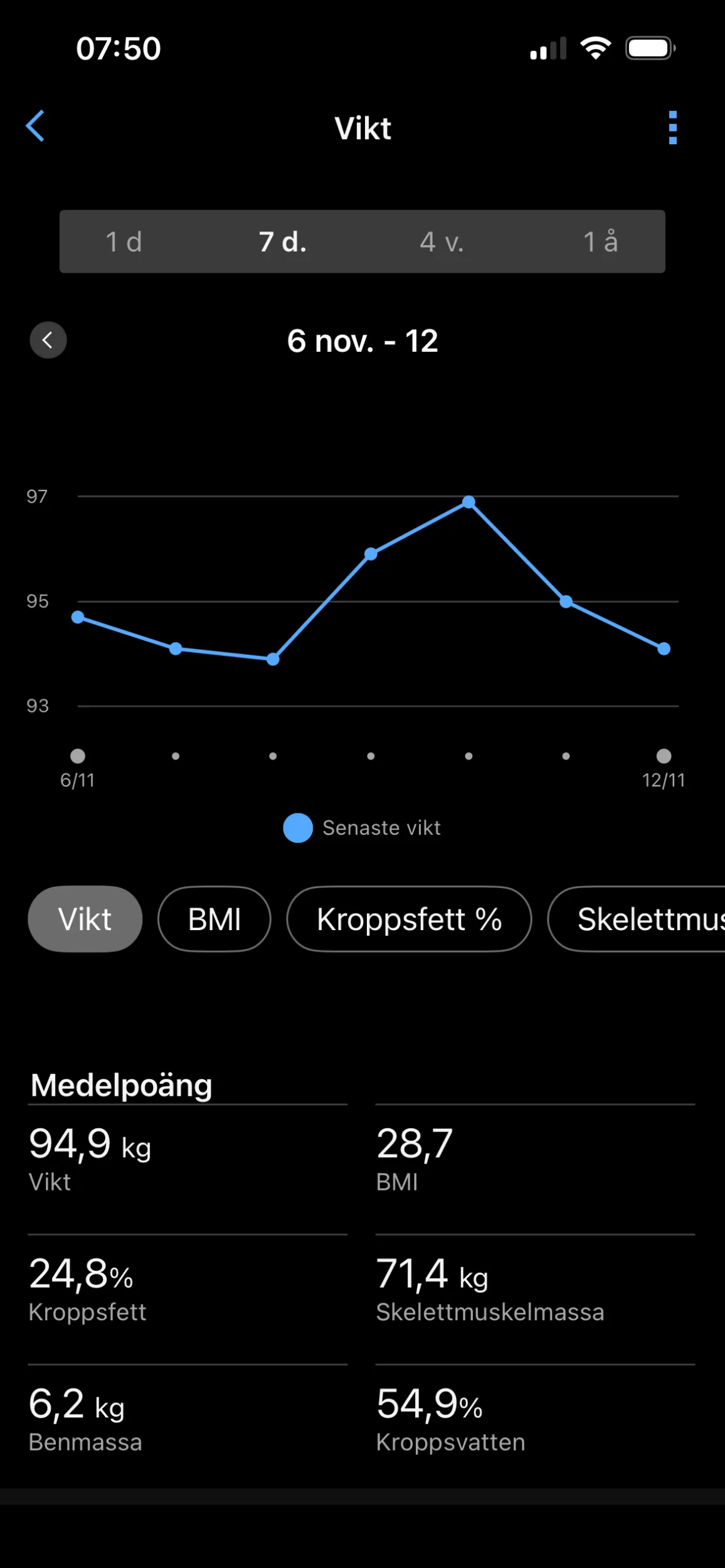Show the 1 å yearly view
The height and width of the screenshot is (1568, 725).
pyautogui.click(x=601, y=241)
